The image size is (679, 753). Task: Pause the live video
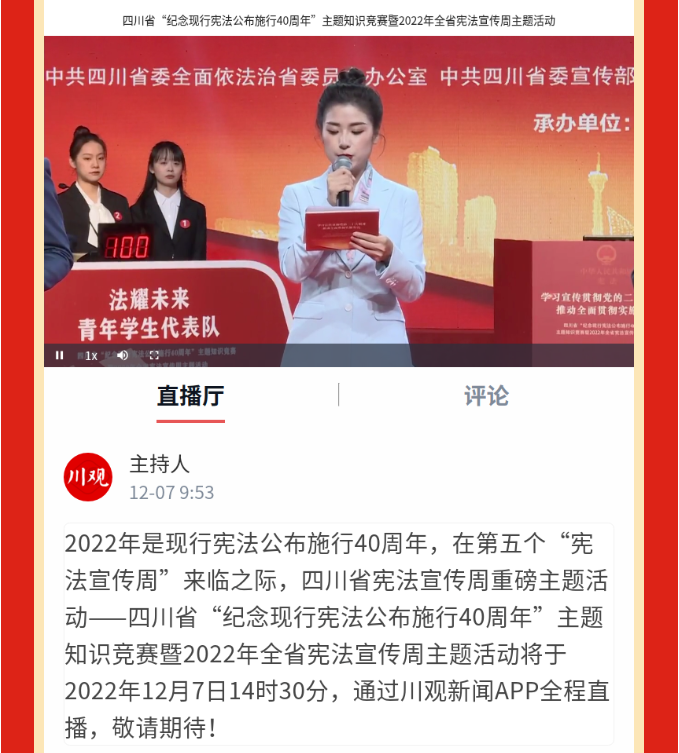tap(59, 355)
